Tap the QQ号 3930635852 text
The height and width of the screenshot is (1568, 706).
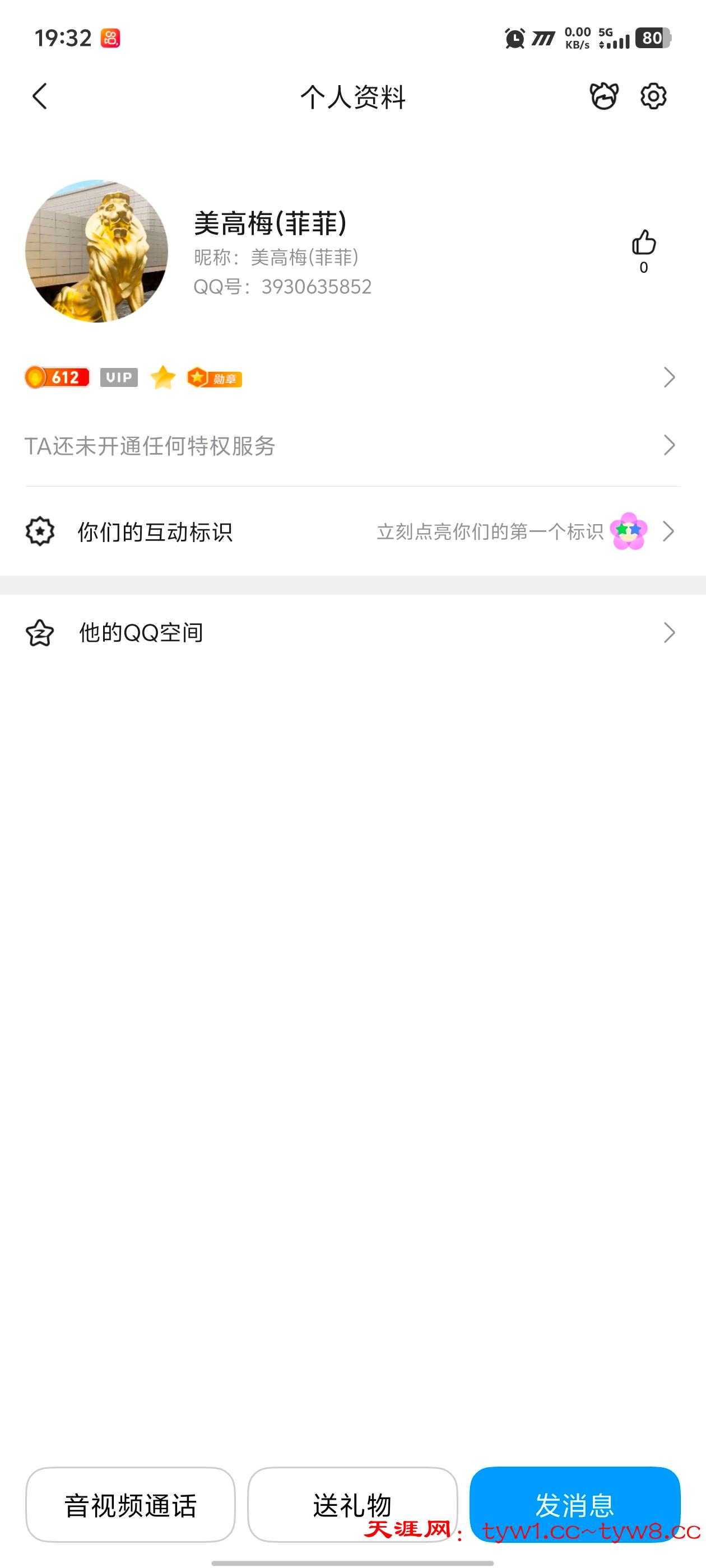[x=282, y=287]
